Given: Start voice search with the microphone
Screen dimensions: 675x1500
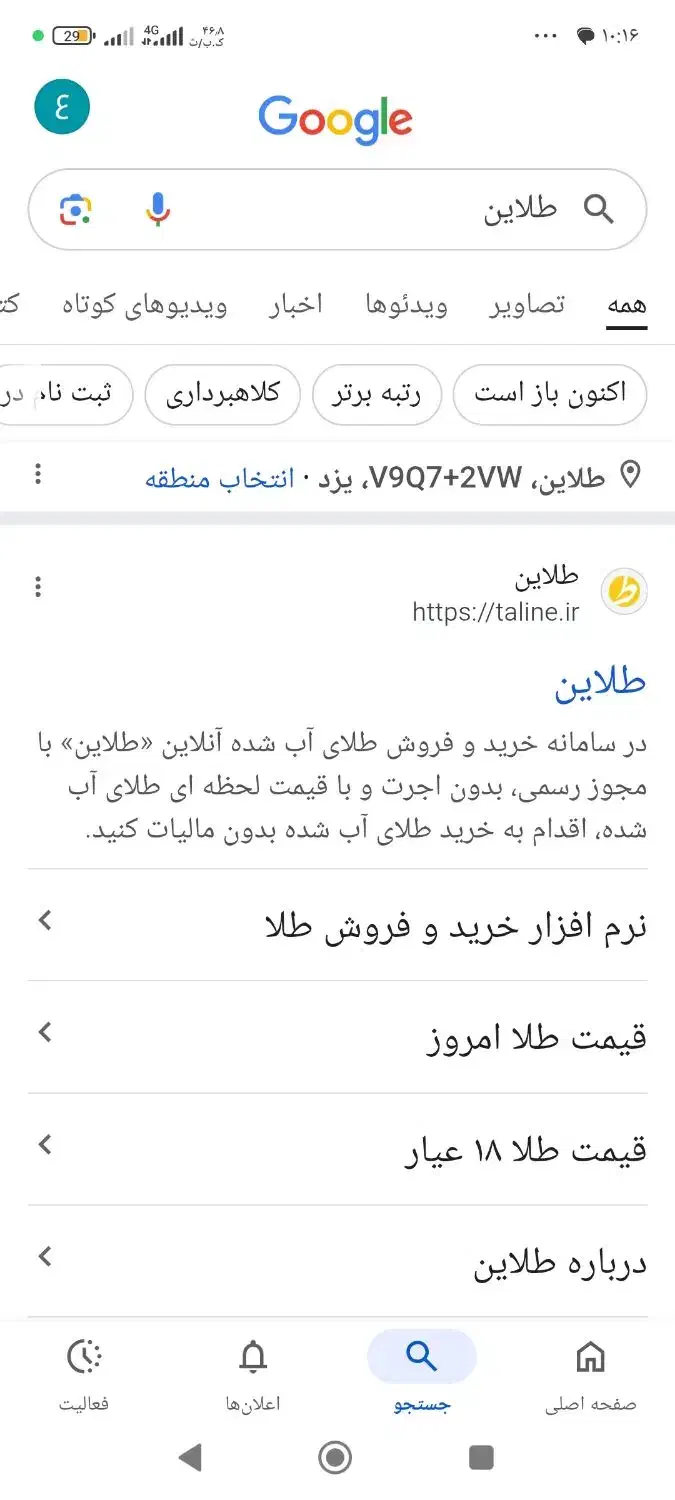Looking at the screenshot, I should 157,209.
